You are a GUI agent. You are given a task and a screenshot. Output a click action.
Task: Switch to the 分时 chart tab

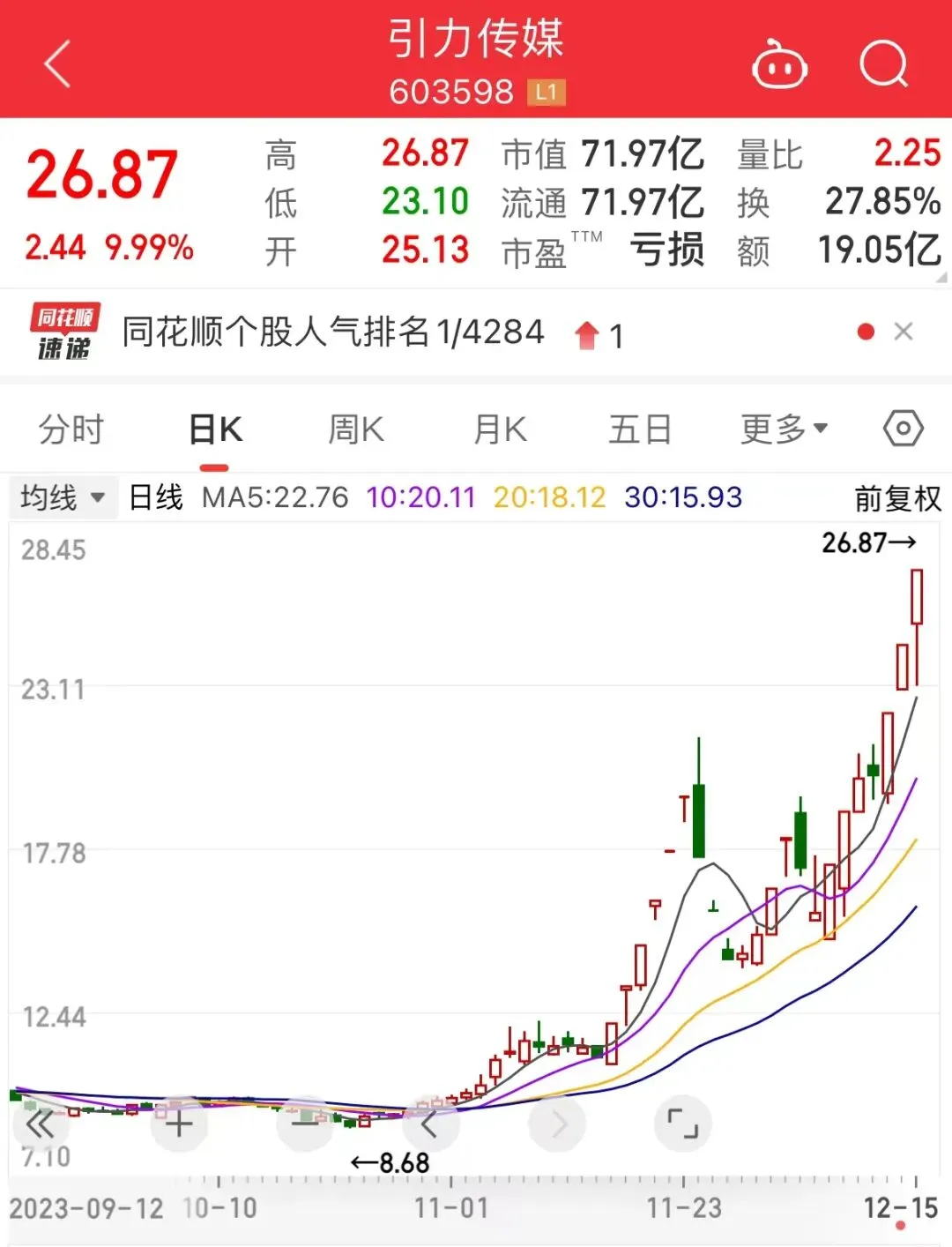click(x=71, y=429)
